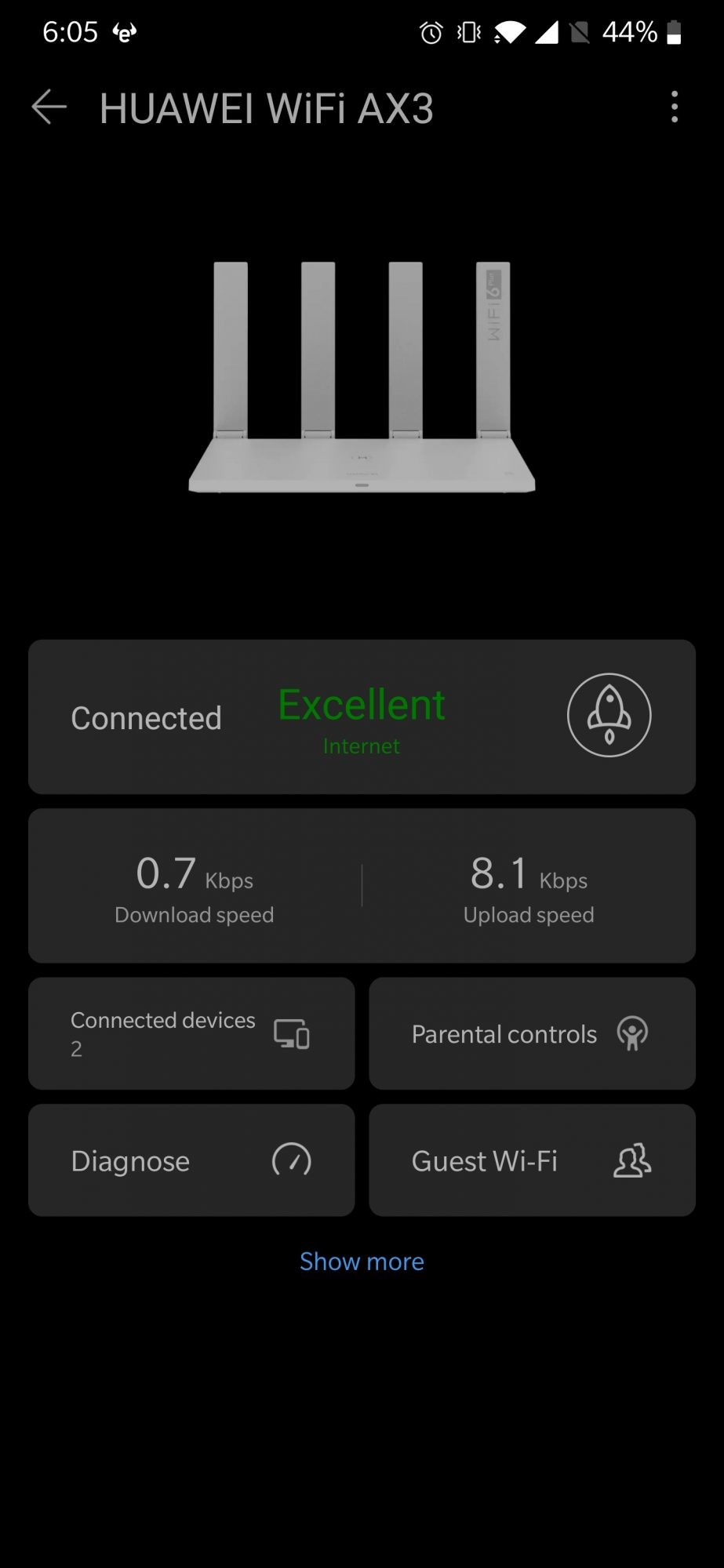Open Parental controls
The height and width of the screenshot is (1568, 724).
tap(532, 1033)
